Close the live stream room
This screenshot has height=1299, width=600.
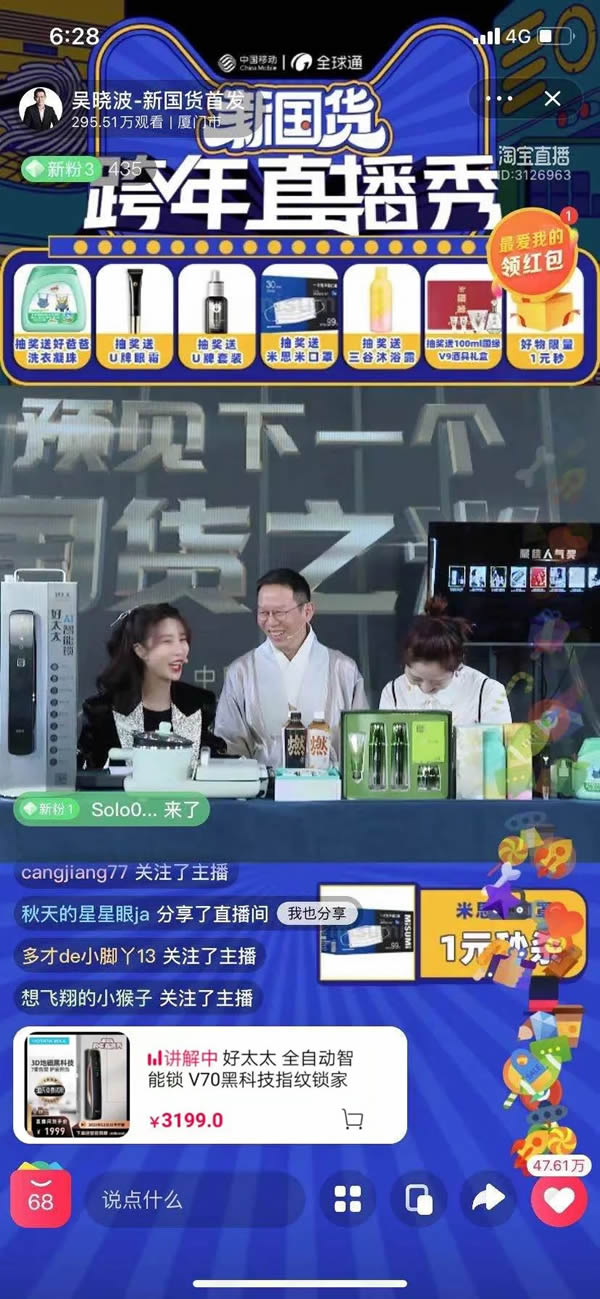(x=553, y=99)
